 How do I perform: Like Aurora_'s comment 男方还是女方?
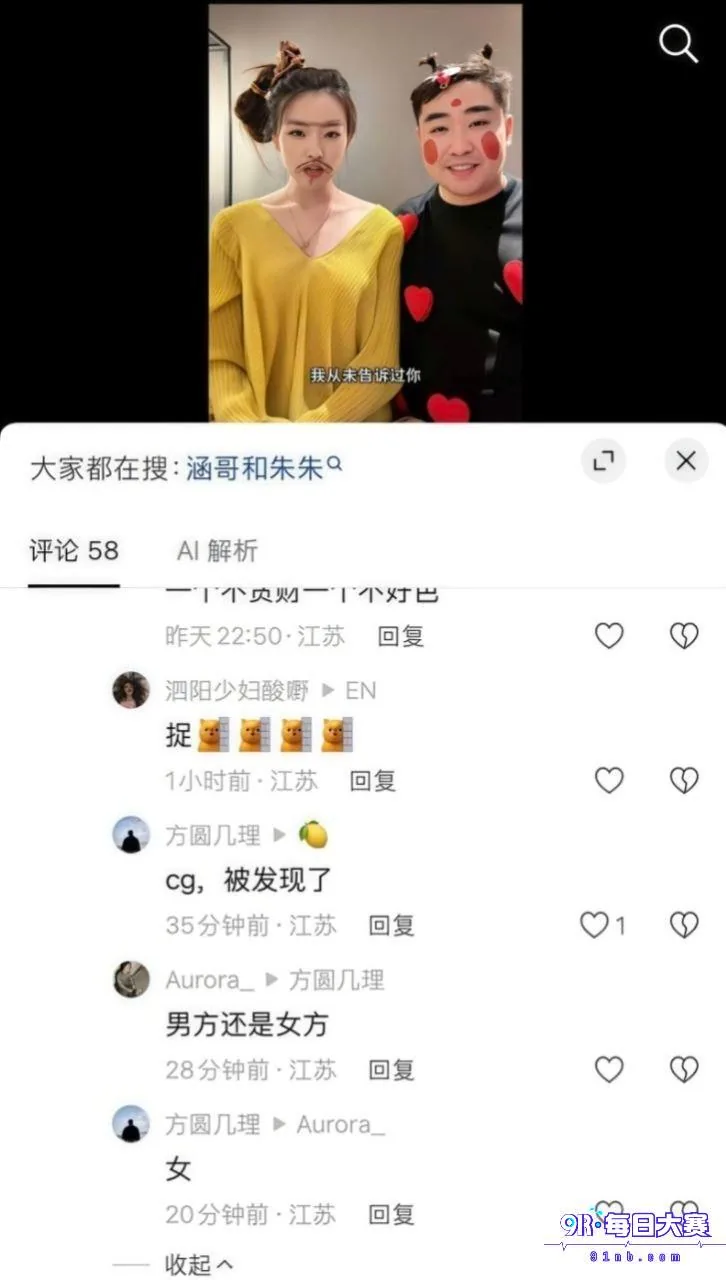(x=609, y=1069)
